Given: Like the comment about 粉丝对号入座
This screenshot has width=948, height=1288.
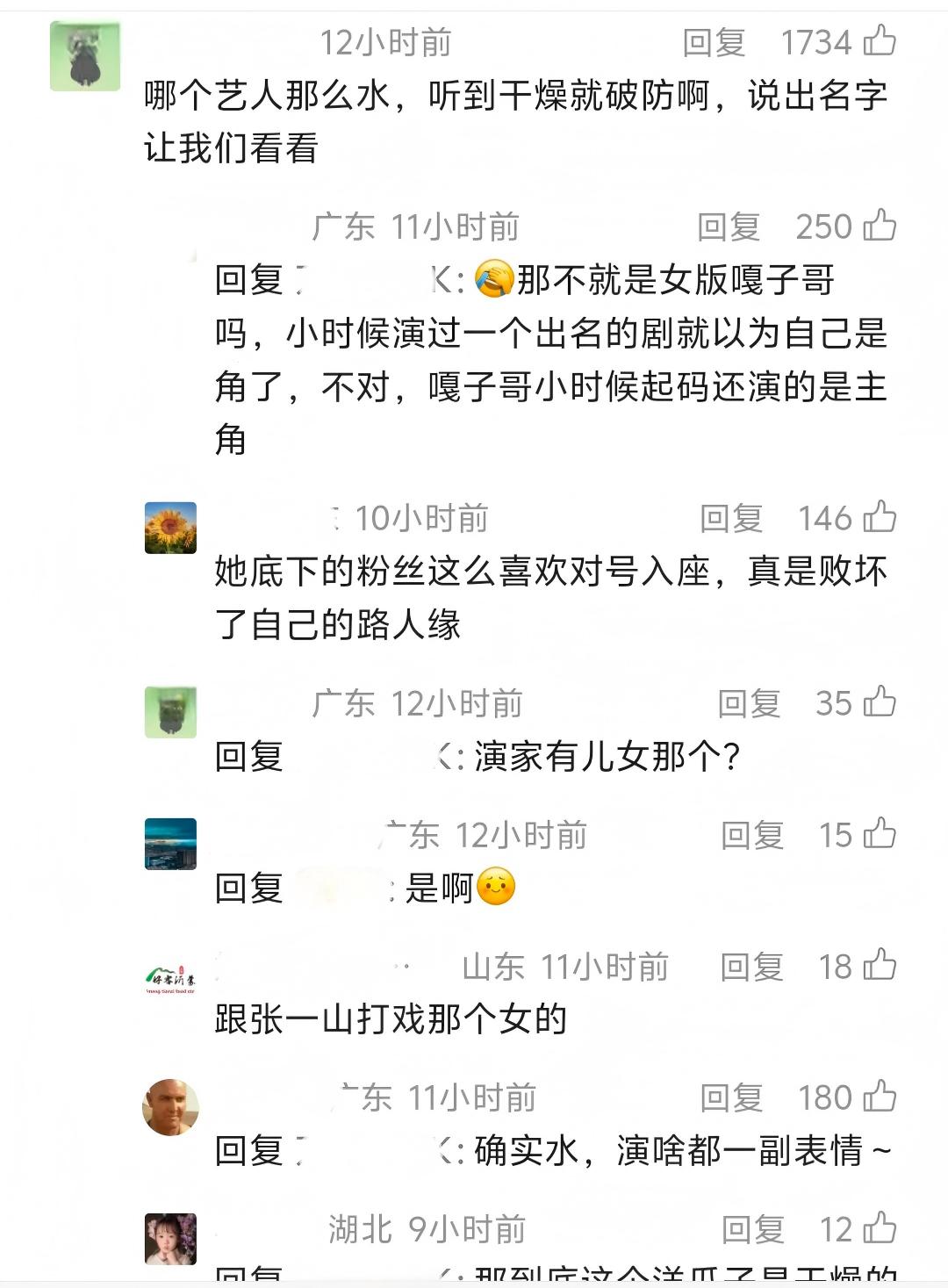Looking at the screenshot, I should [880, 517].
